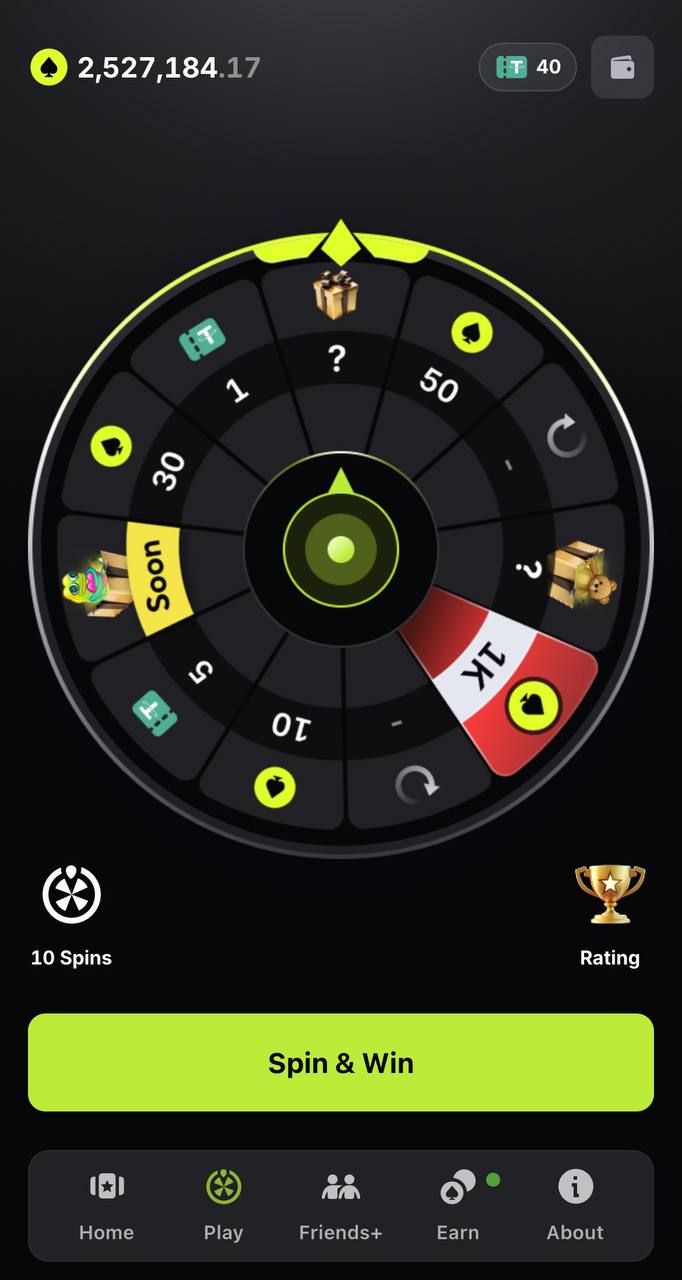Go to the Friends+ tab
682x1280 pixels.
[x=341, y=1205]
